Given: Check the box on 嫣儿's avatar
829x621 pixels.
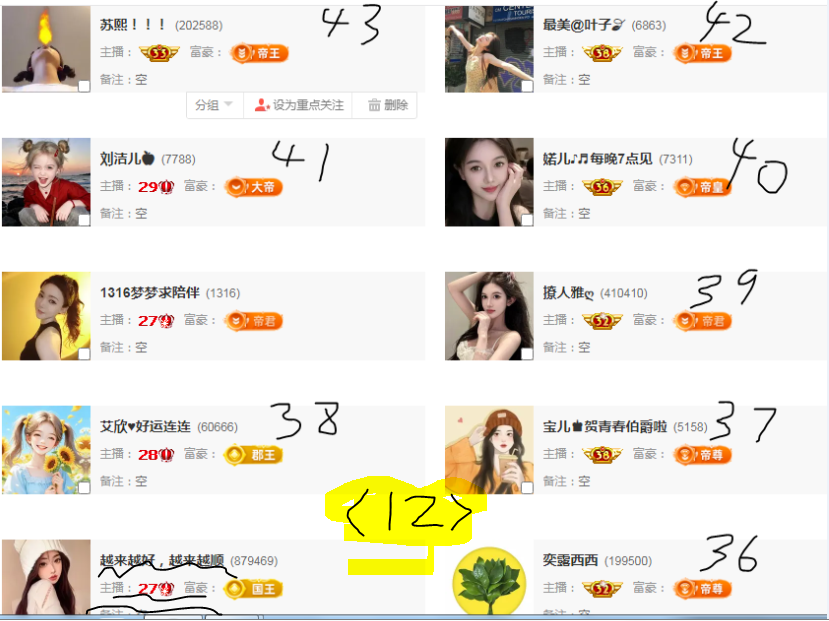Looking at the screenshot, I should 527,220.
